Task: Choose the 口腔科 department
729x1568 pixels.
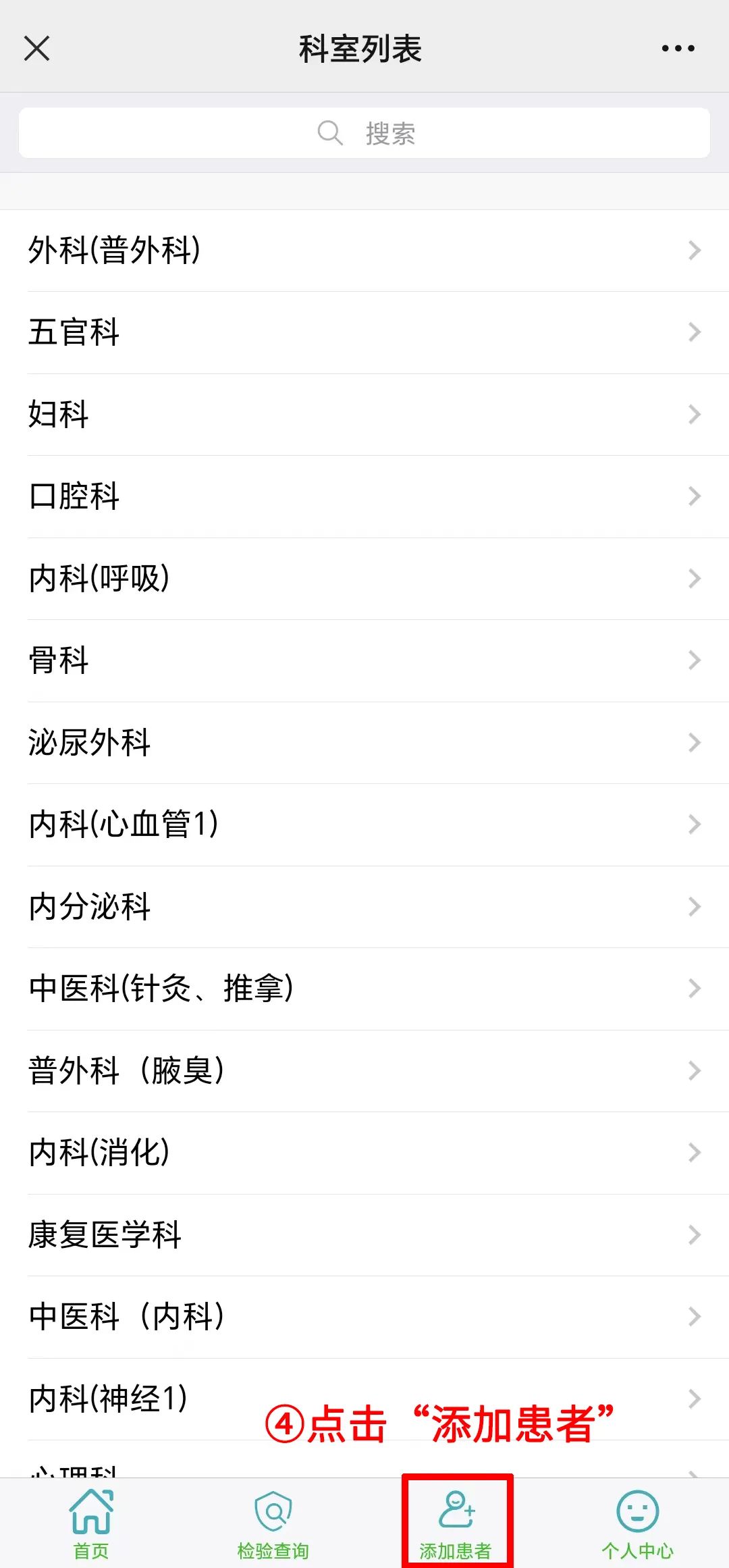Action: 364,496
